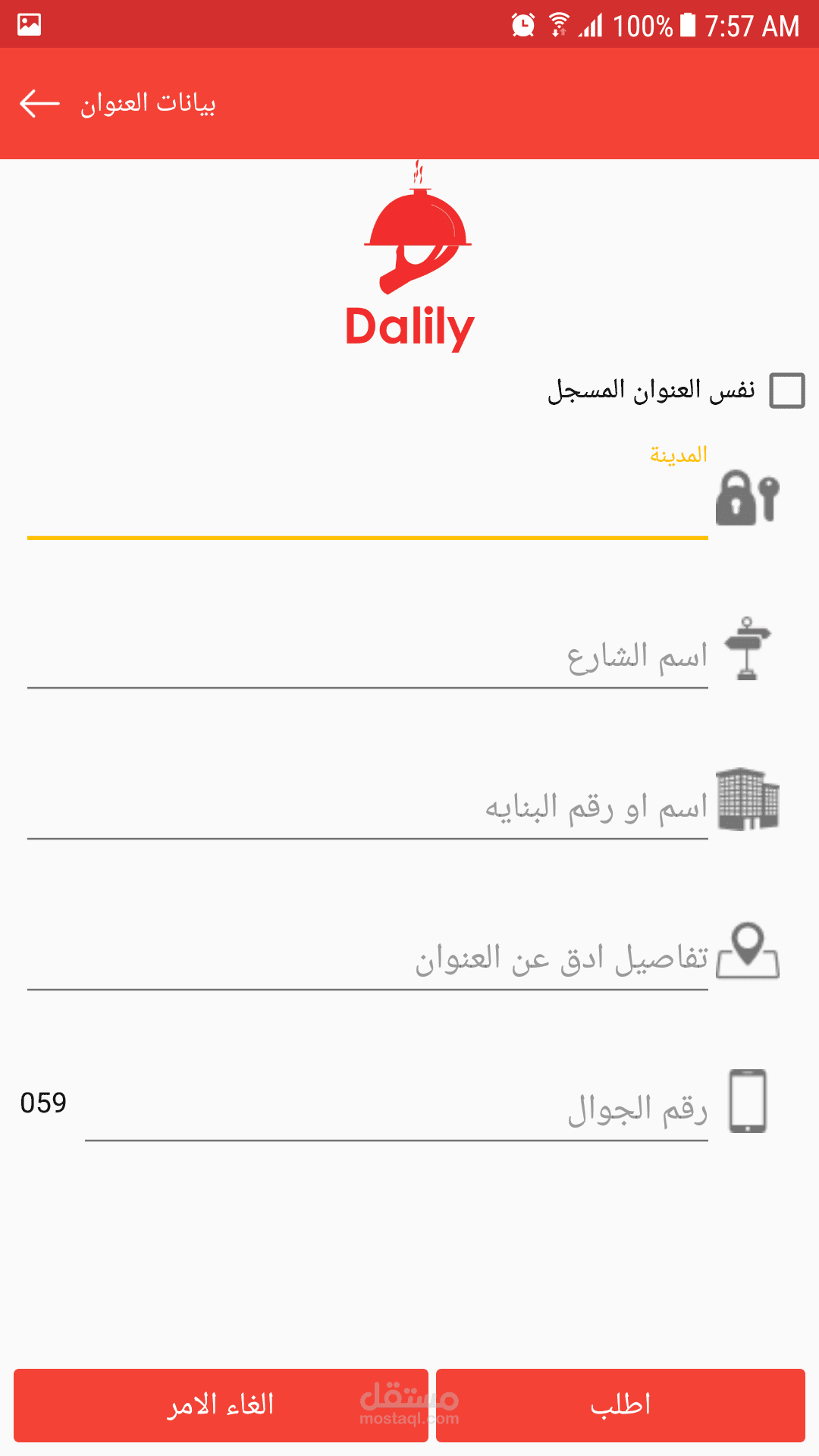Screen dimensions: 819x1456
Task: Tap the اسم الشارع street name field
Action: tap(368, 656)
